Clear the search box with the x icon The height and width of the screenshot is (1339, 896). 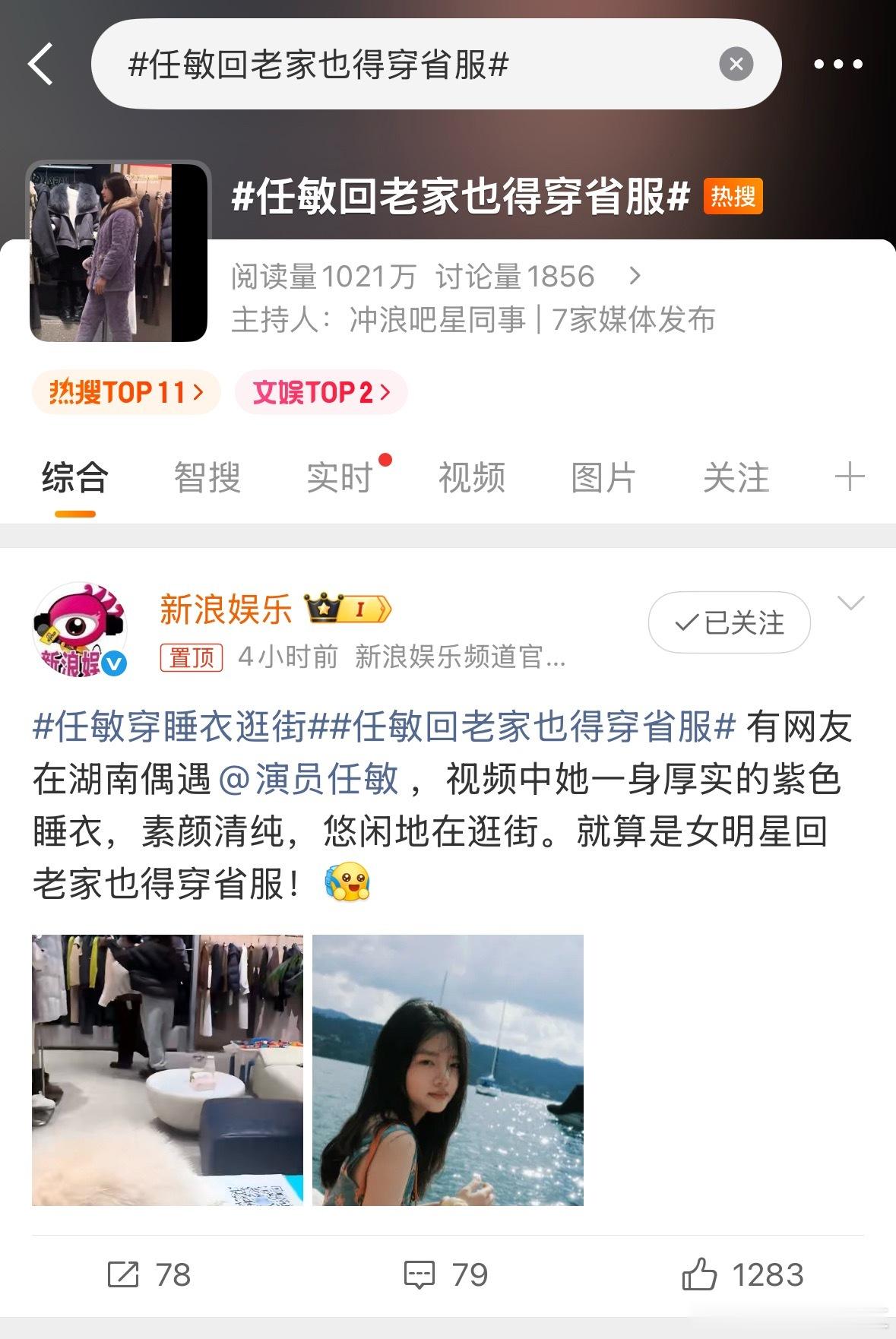pos(734,65)
